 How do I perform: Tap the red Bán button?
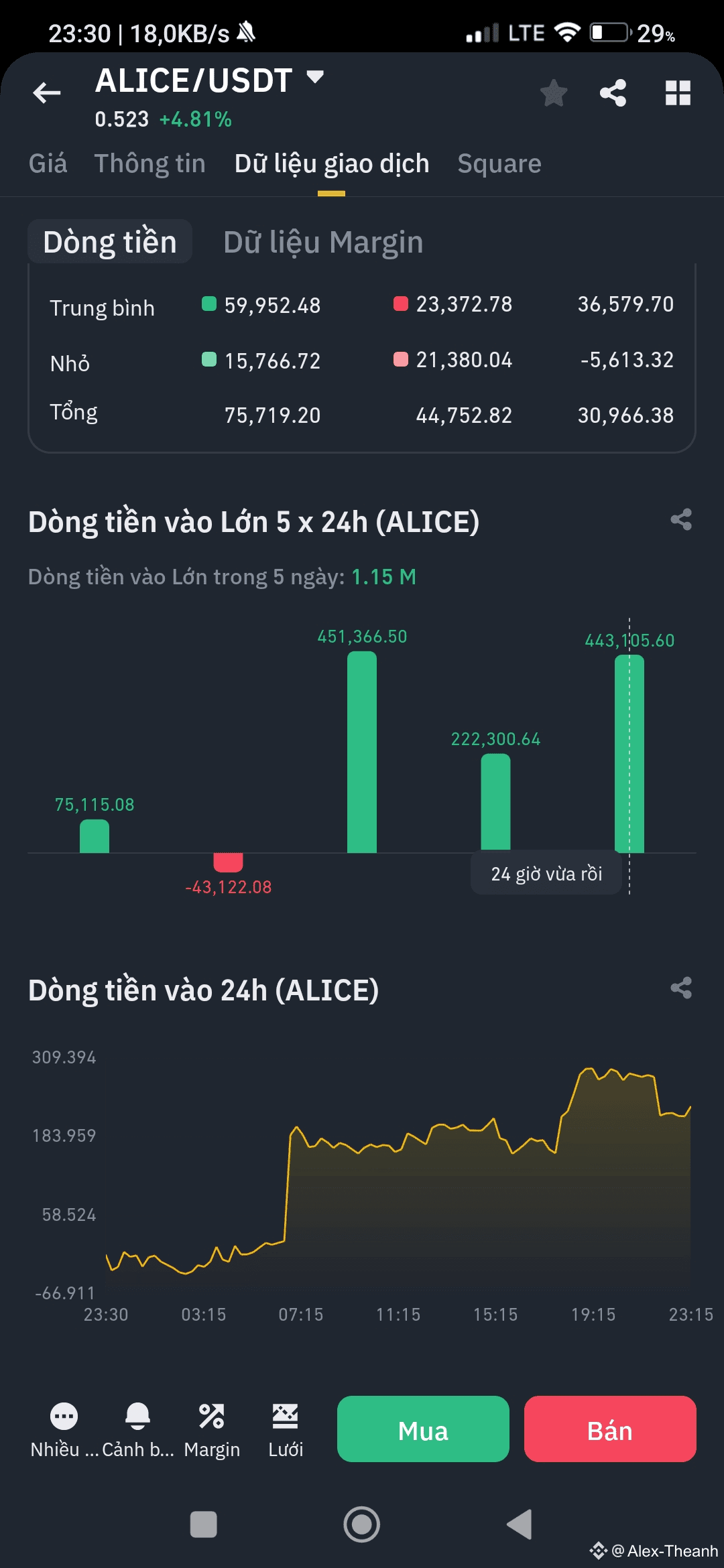pos(609,1429)
